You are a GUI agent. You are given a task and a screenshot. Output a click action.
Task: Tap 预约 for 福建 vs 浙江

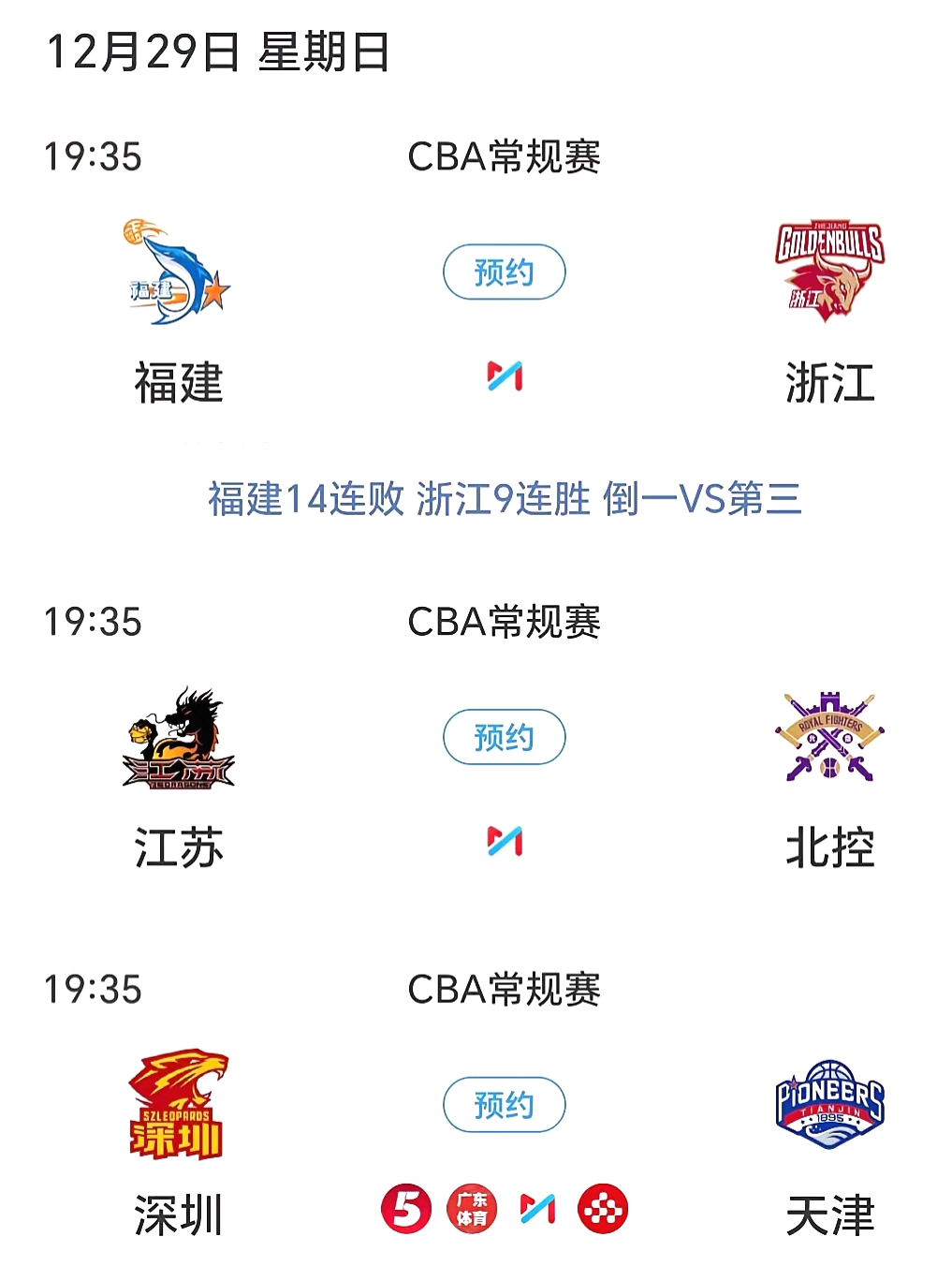[505, 272]
